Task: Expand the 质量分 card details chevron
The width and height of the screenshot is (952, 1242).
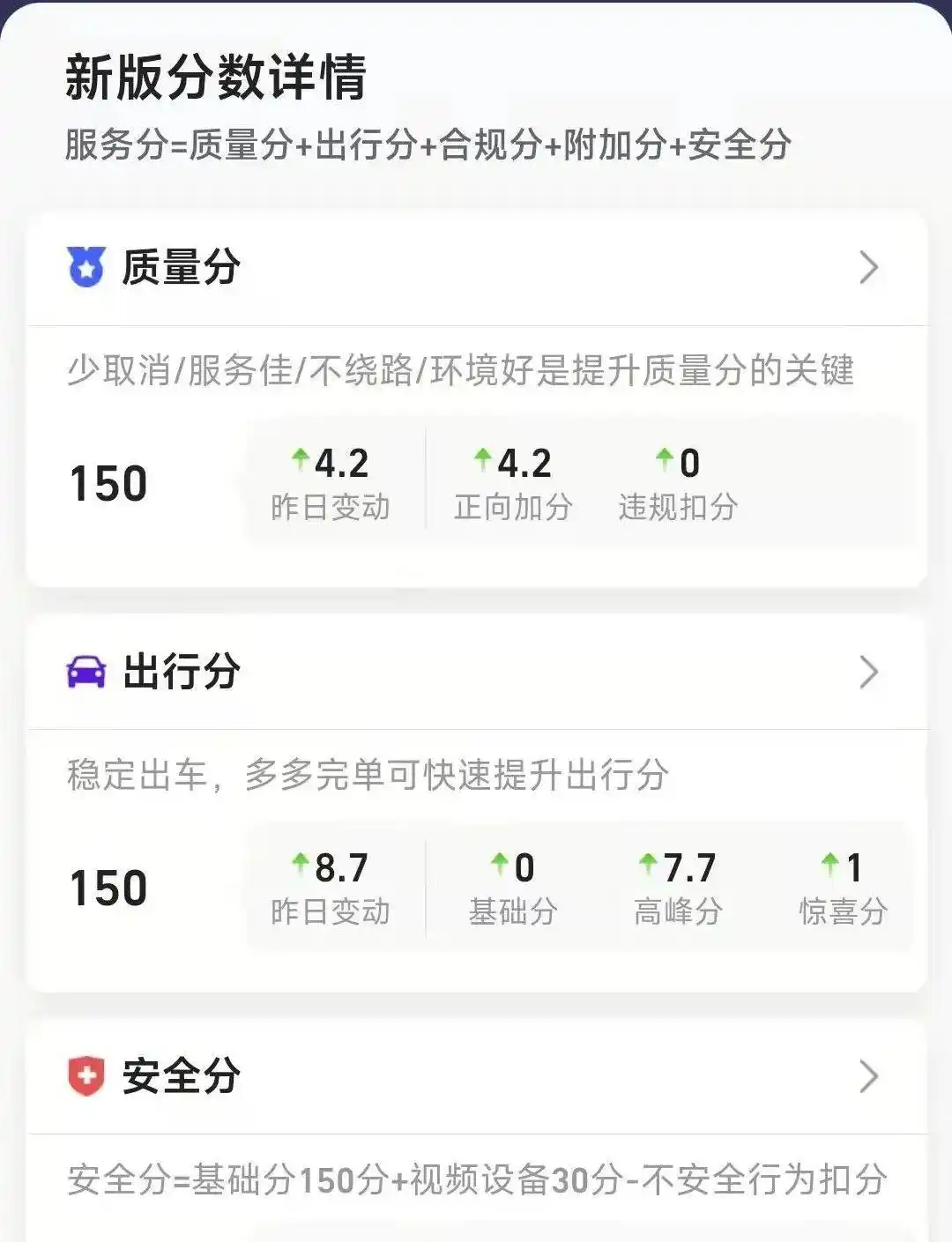Action: [868, 266]
